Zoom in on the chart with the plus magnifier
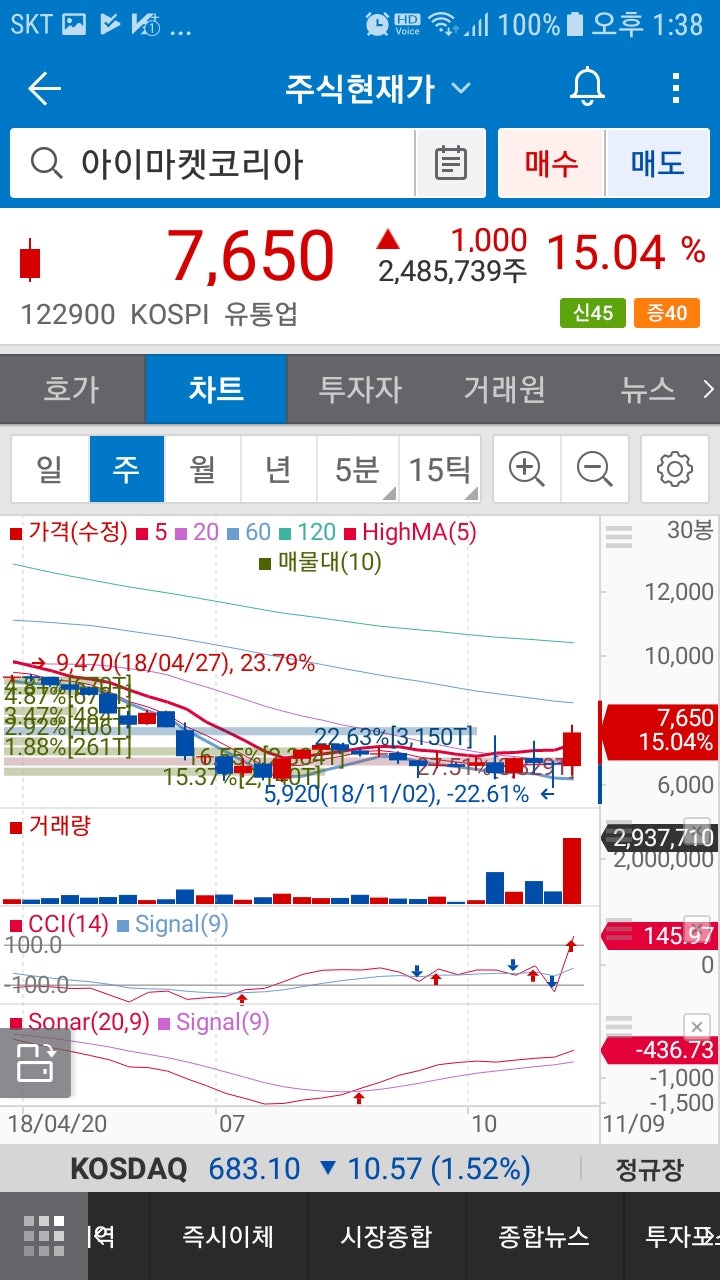The height and width of the screenshot is (1280, 720). coord(524,468)
